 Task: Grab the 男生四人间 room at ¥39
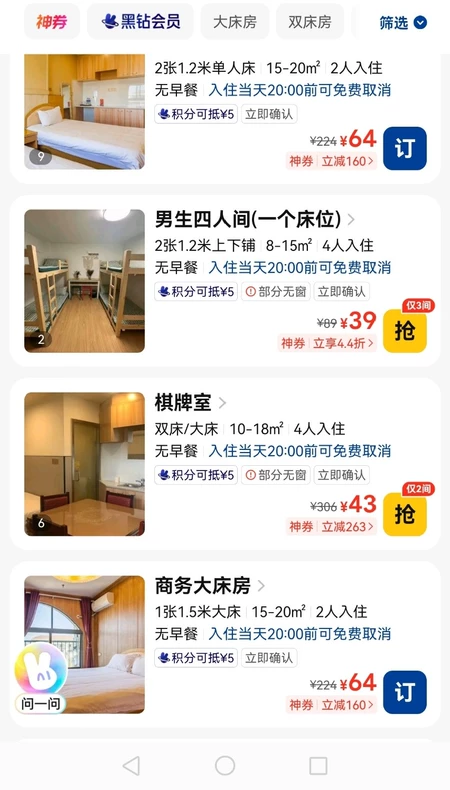coord(405,331)
